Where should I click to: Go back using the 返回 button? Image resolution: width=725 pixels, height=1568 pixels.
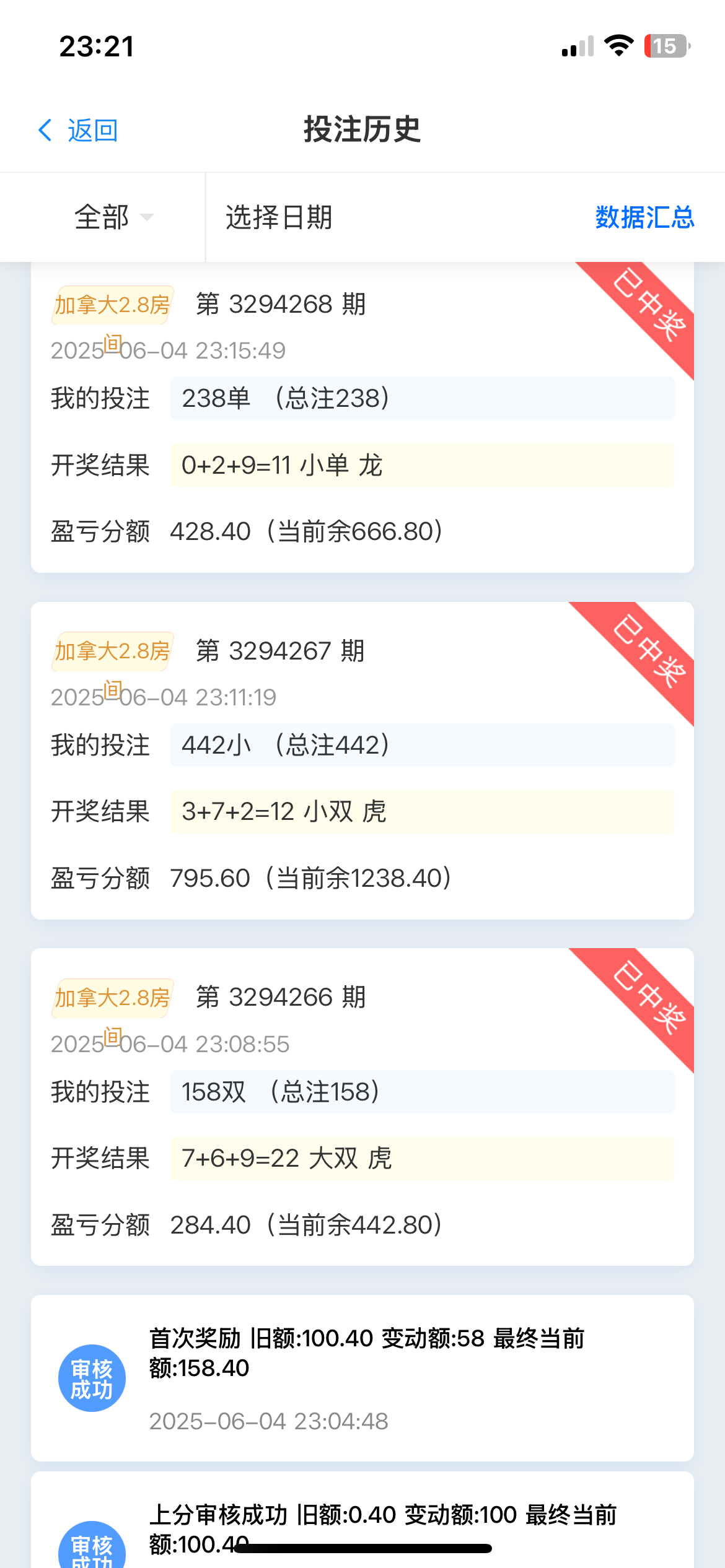pyautogui.click(x=77, y=131)
